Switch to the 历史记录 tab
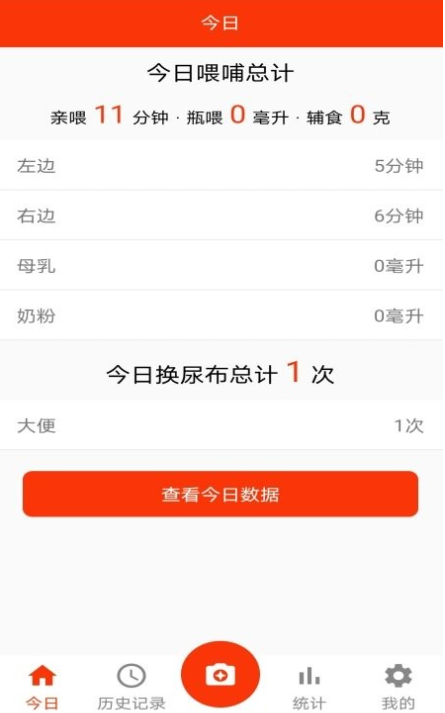Viewport: 445px width, 713px height. pos(131,687)
